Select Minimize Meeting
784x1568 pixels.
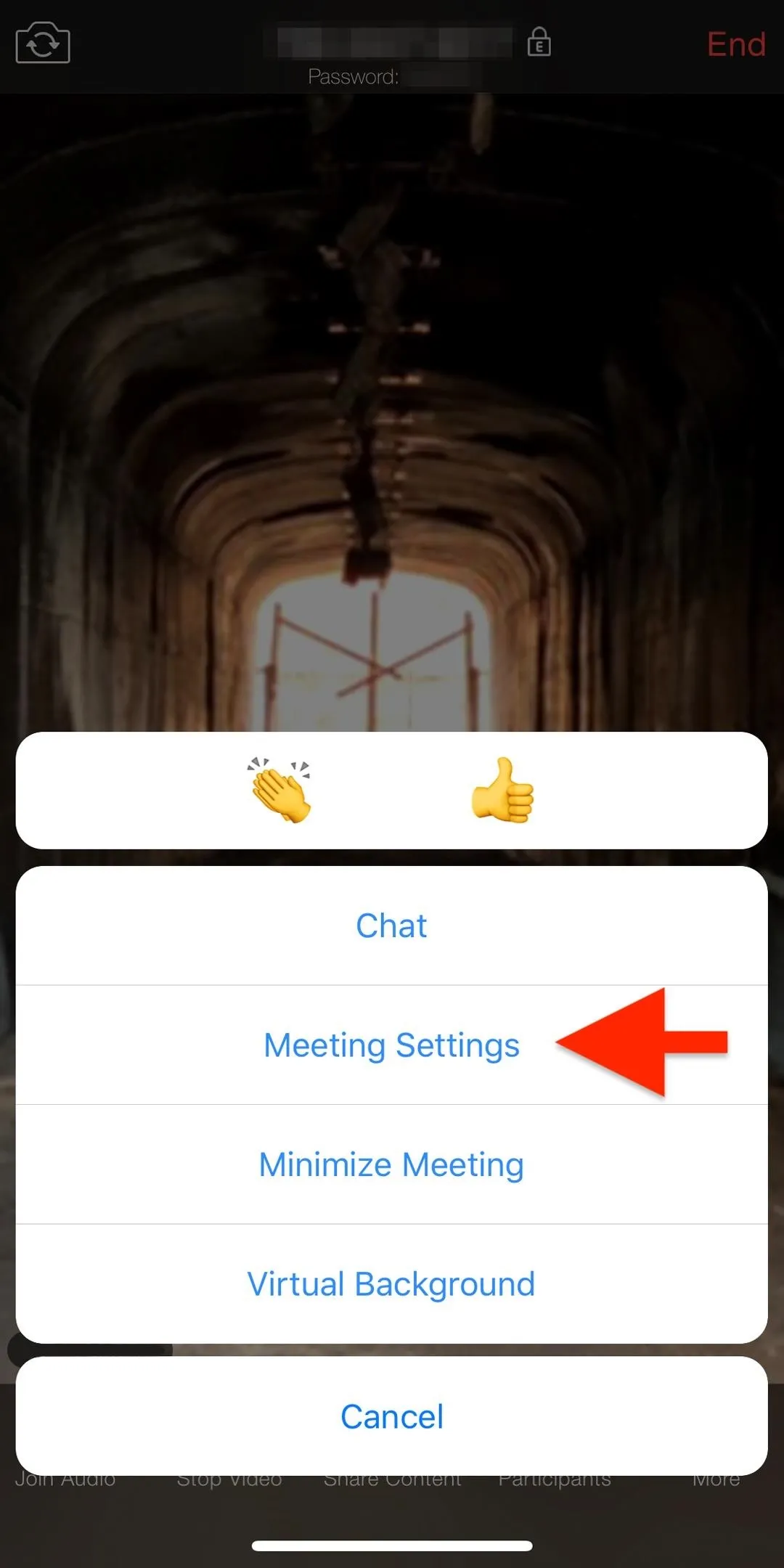click(392, 1164)
